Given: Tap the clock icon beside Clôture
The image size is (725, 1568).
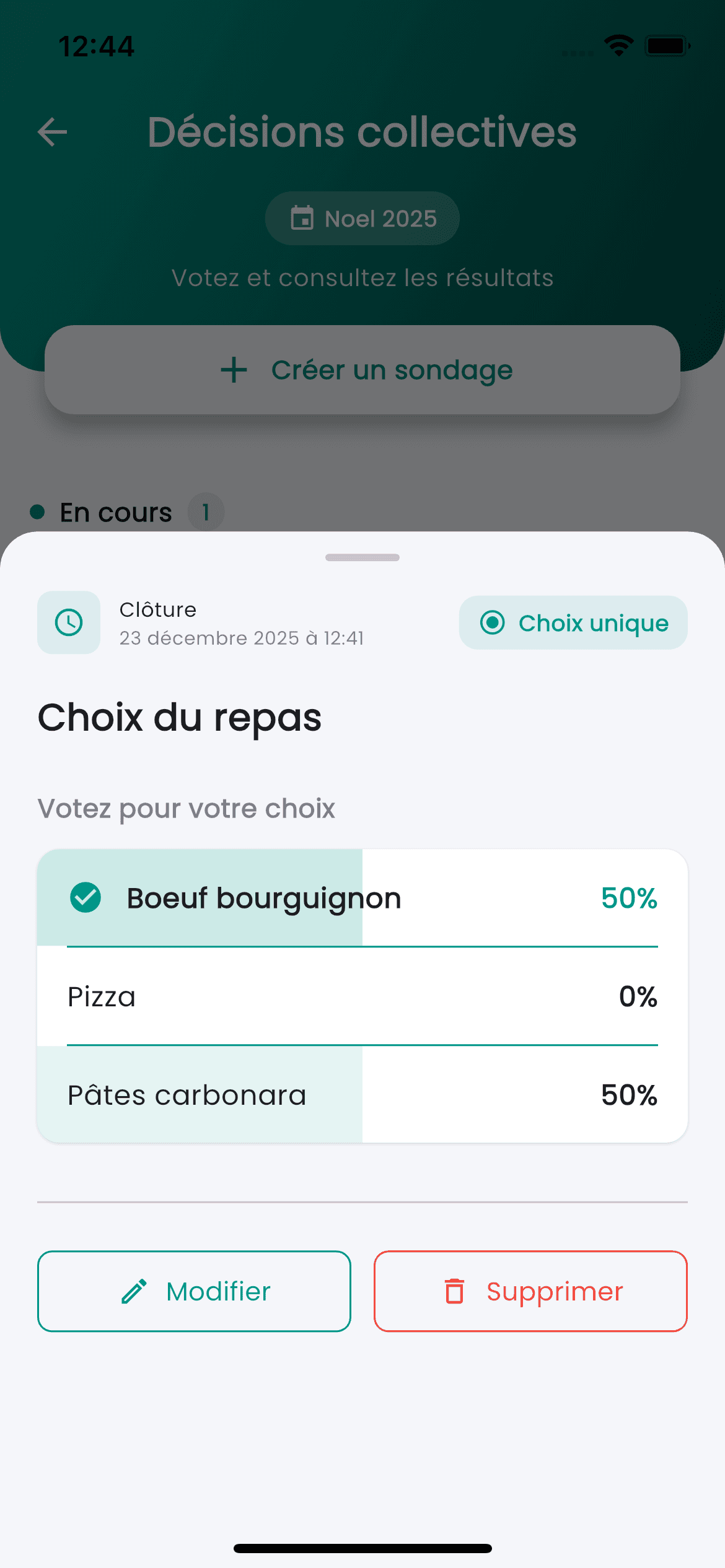Looking at the screenshot, I should point(68,622).
